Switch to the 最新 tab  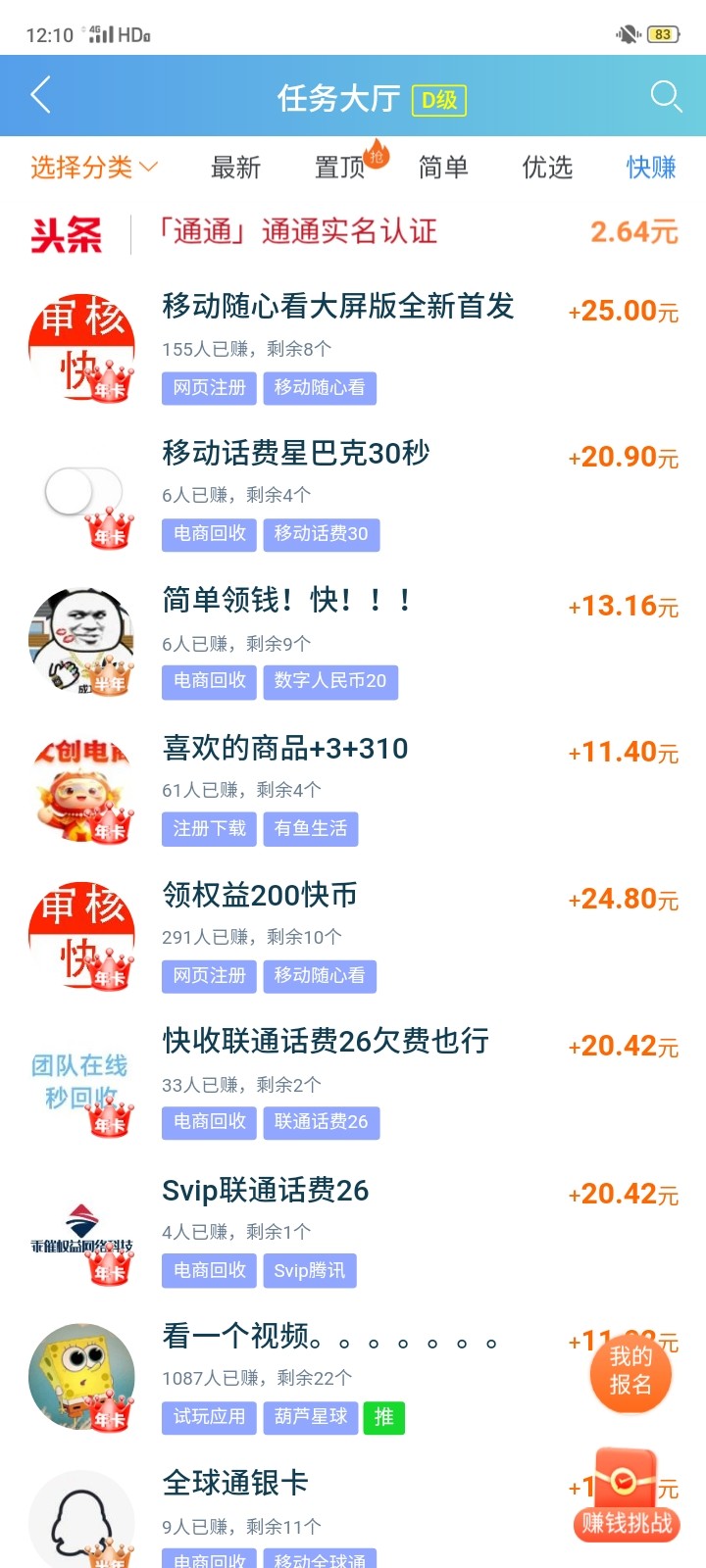(235, 168)
